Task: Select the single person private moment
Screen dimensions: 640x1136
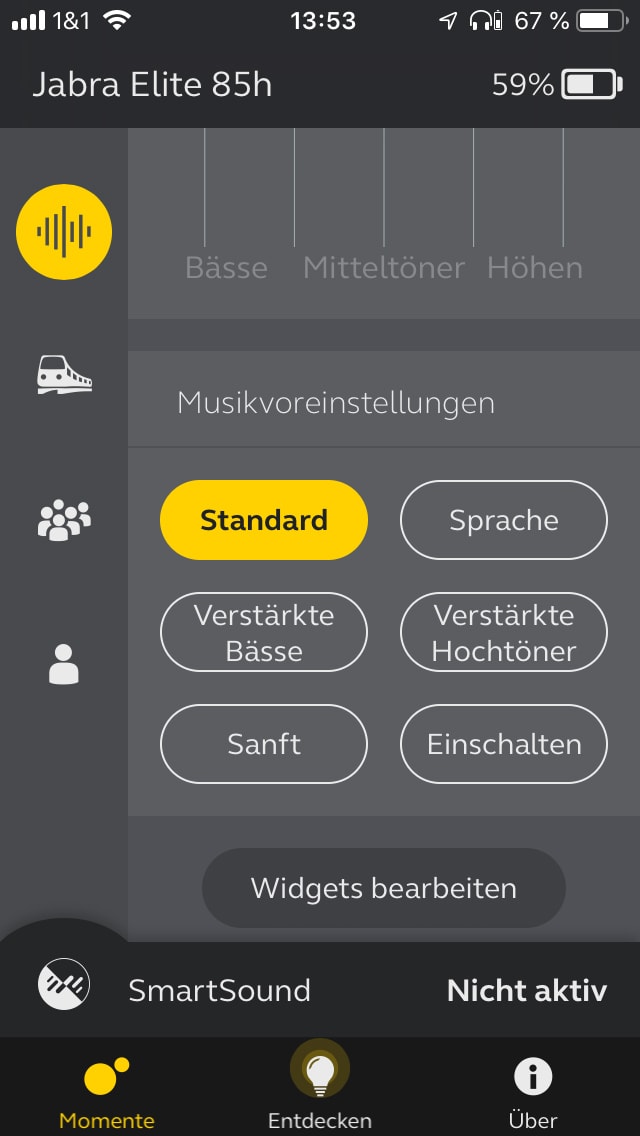Action: tap(64, 664)
